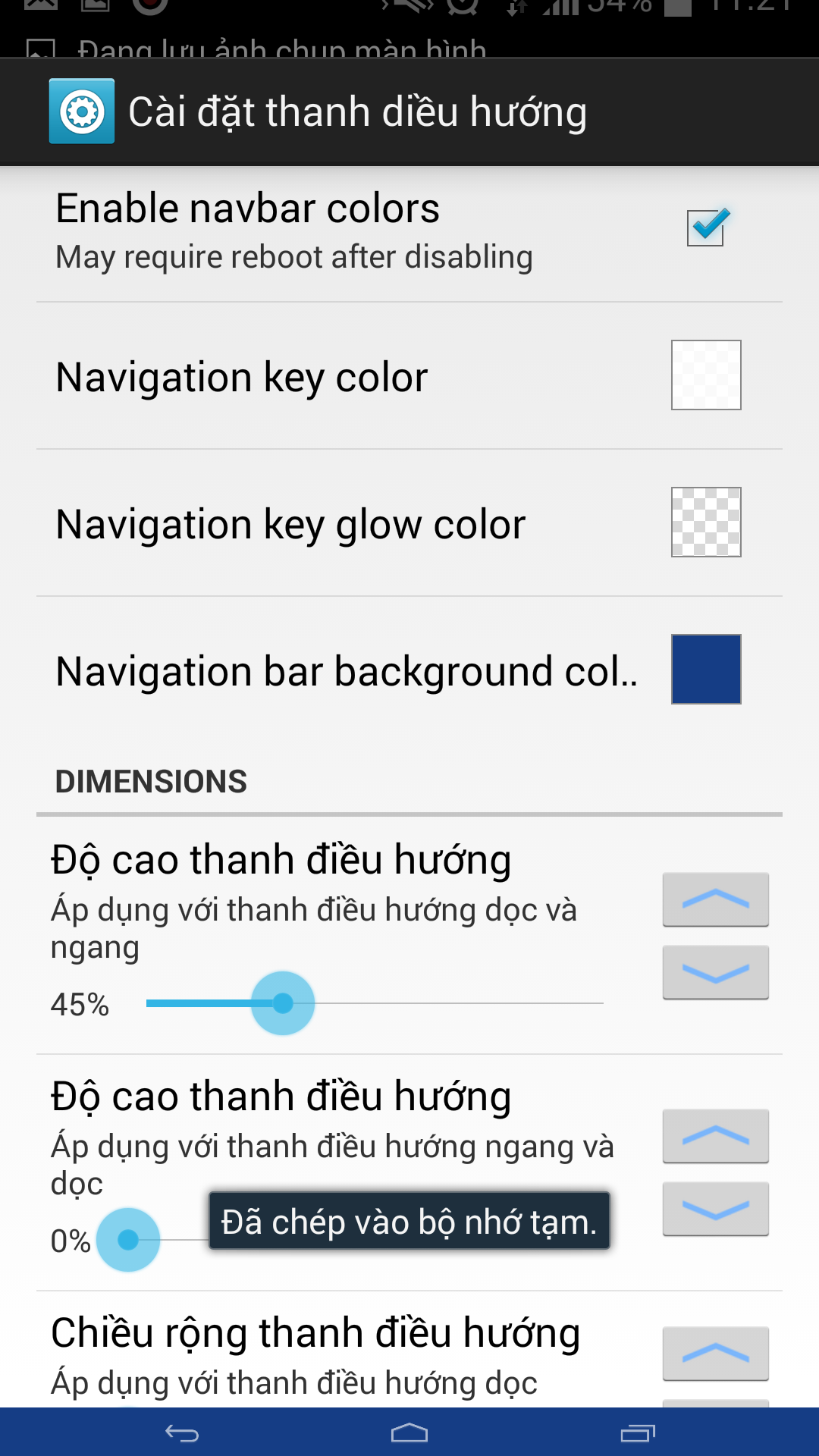Viewport: 819px width, 1456px height.
Task: Increase the 0% navigation bar height
Action: point(716,1136)
